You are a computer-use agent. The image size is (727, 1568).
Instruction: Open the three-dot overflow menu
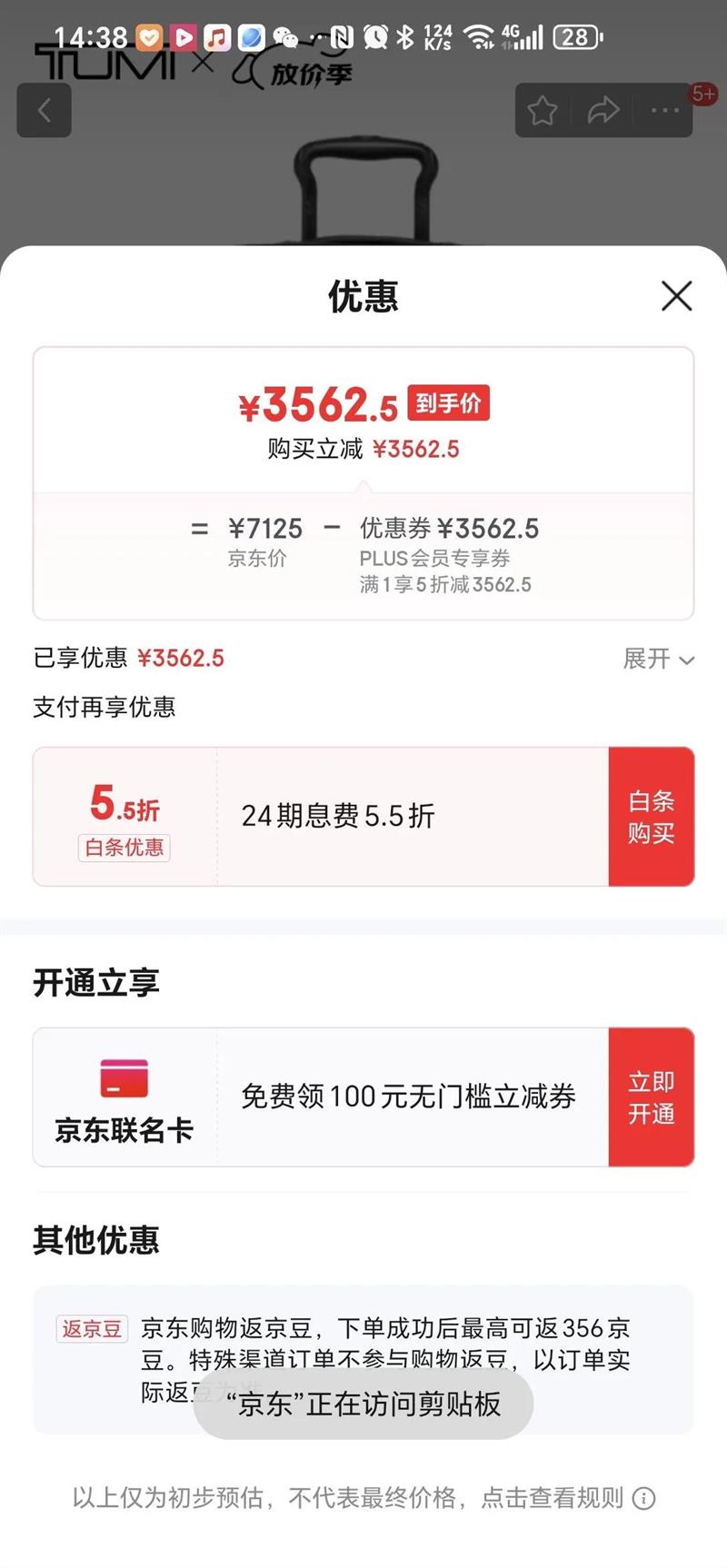[x=665, y=111]
